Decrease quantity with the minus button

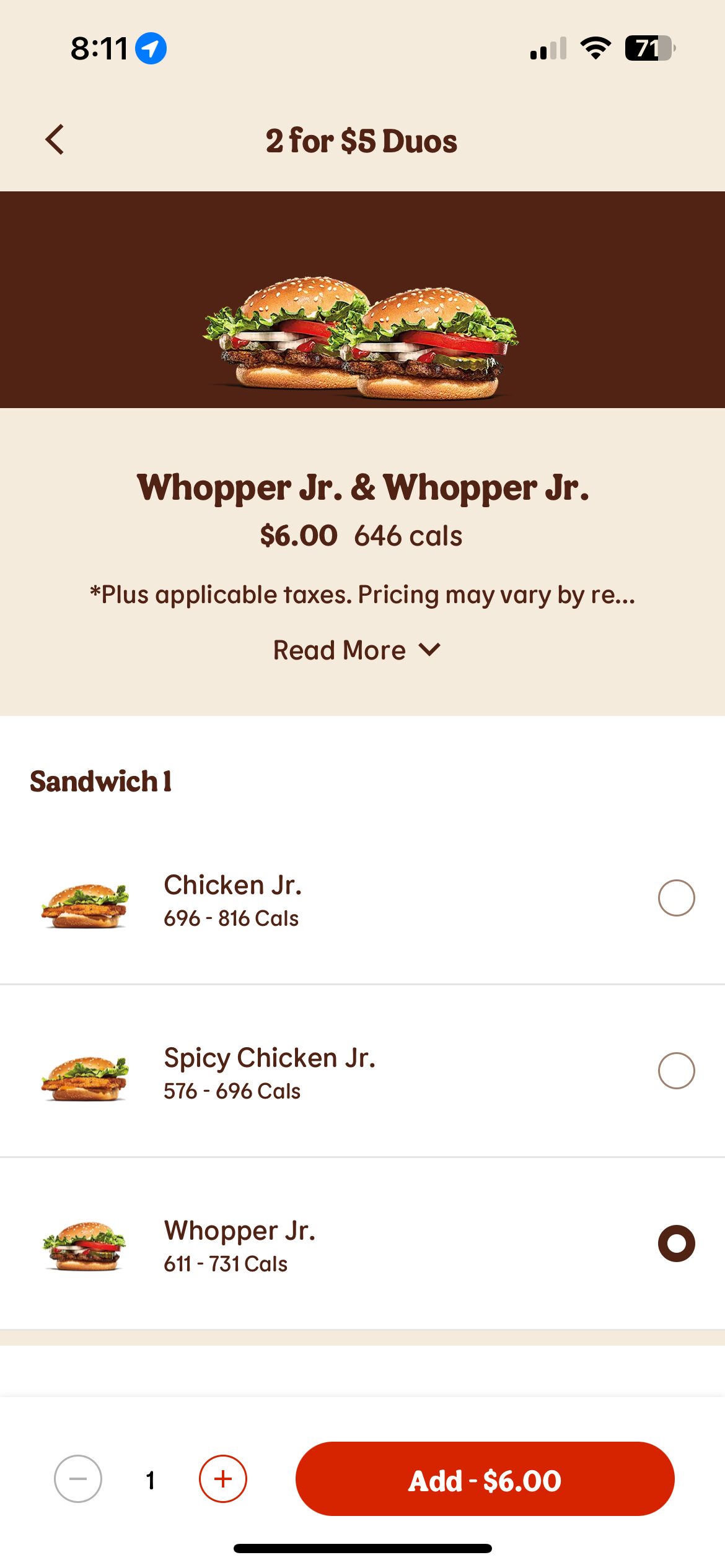pyautogui.click(x=78, y=1479)
